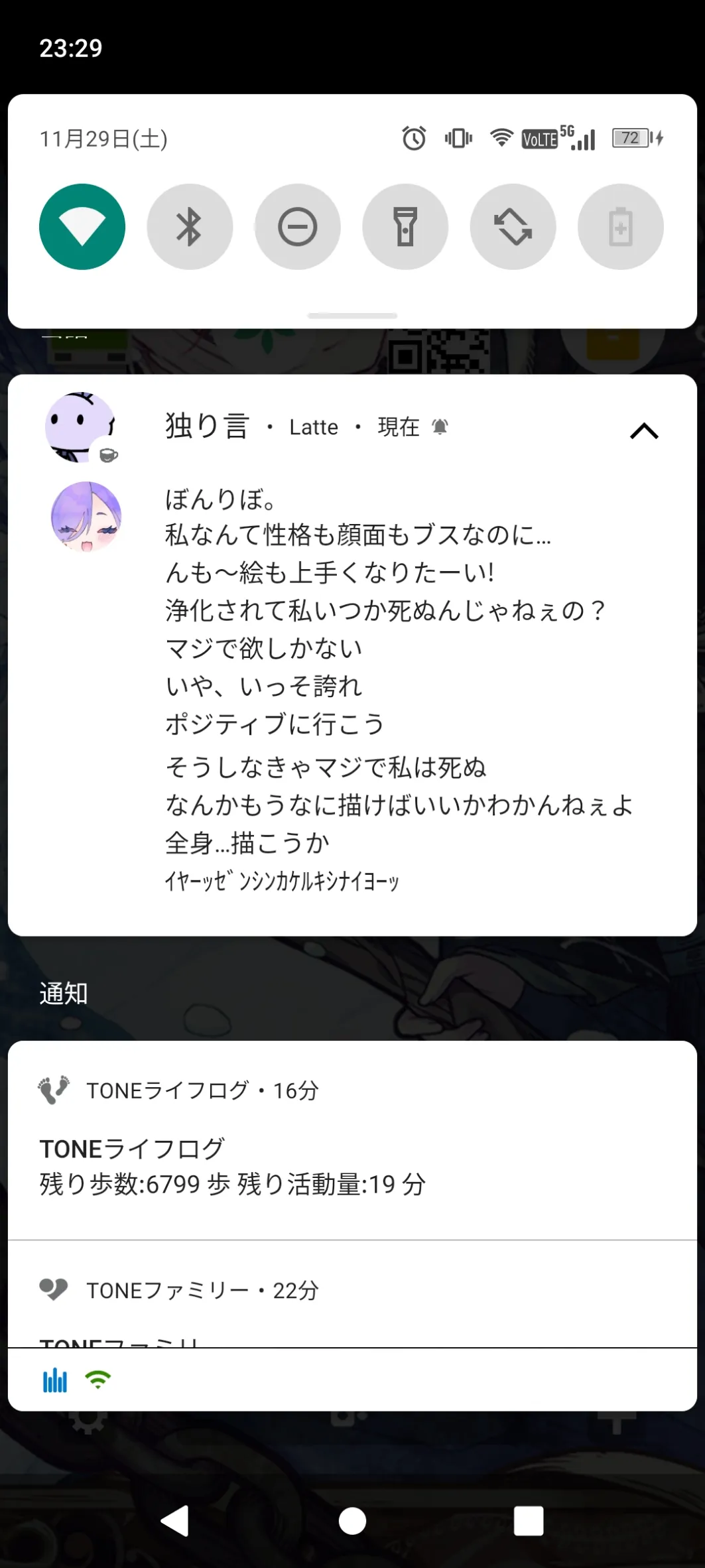Open the TONEファミリー notification
Image resolution: width=705 pixels, height=1568 pixels.
(x=352, y=1294)
